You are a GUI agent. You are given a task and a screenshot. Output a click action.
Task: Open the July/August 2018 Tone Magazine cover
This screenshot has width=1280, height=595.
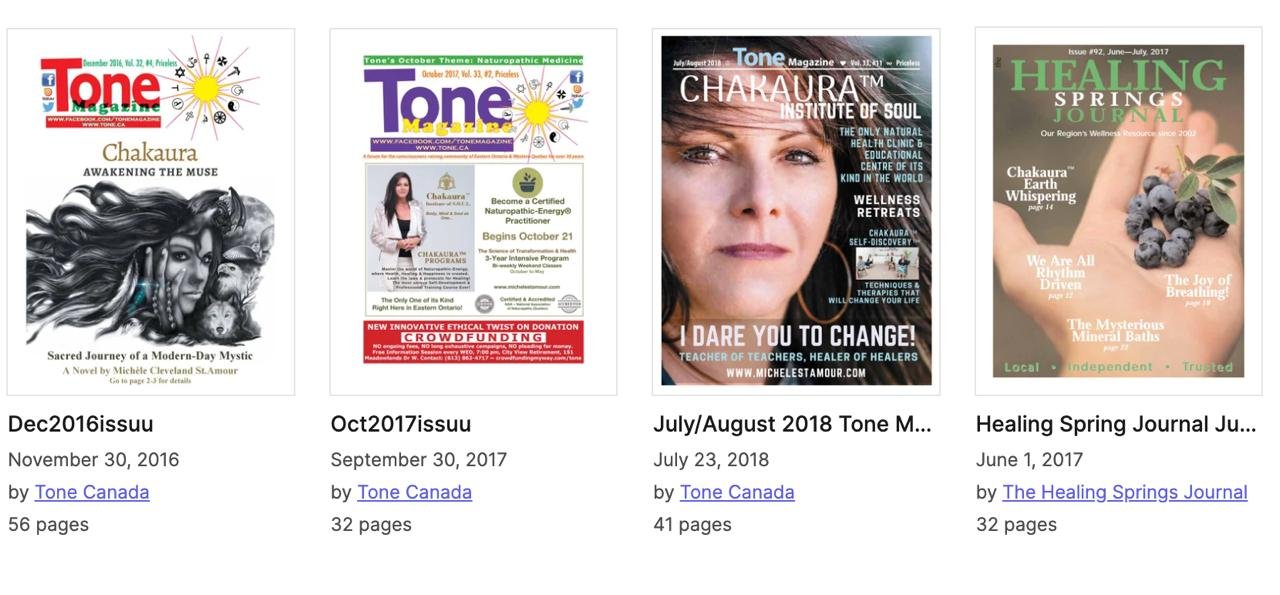[x=796, y=212]
